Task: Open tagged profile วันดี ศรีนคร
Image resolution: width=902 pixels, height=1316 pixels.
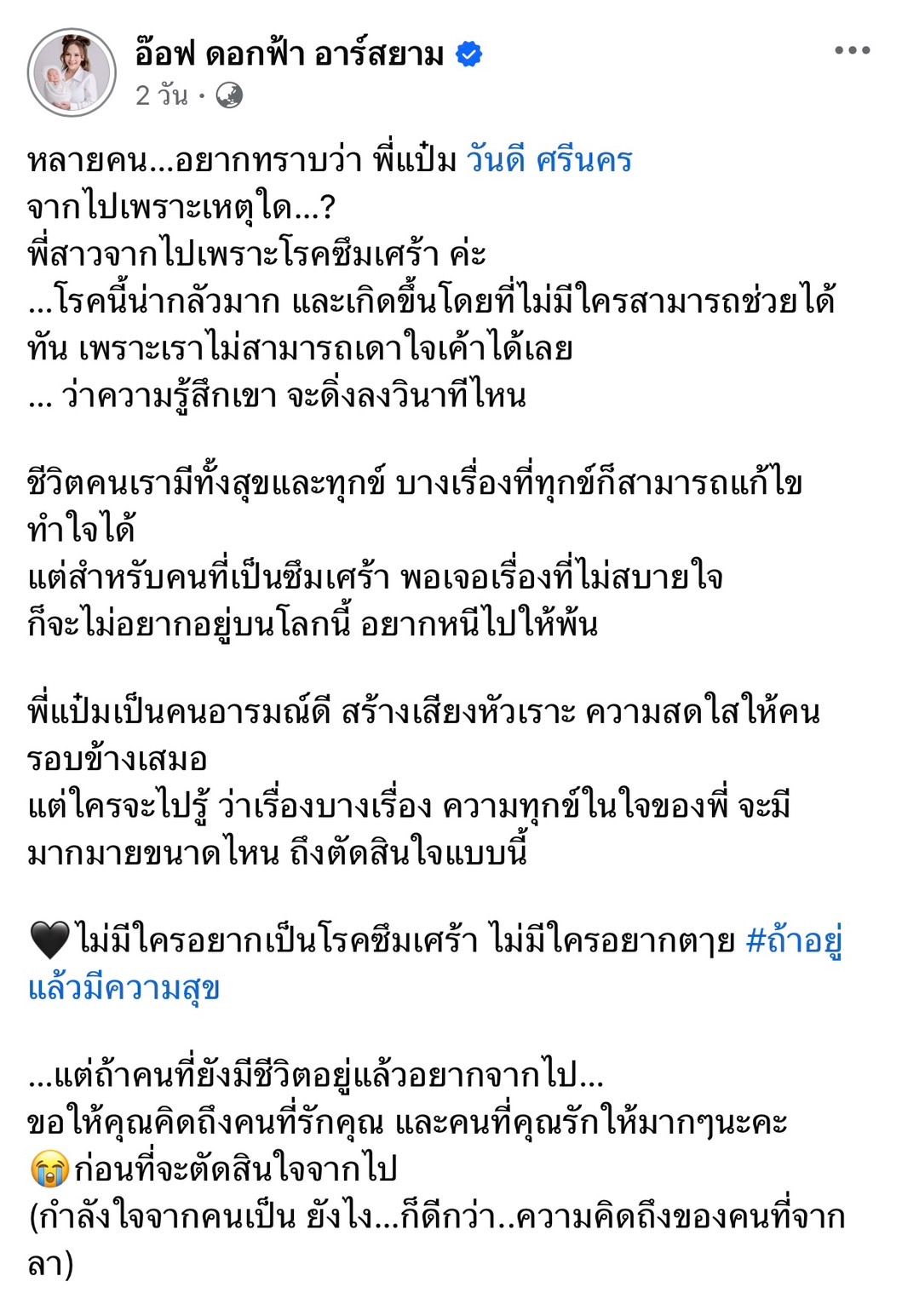Action: click(549, 161)
